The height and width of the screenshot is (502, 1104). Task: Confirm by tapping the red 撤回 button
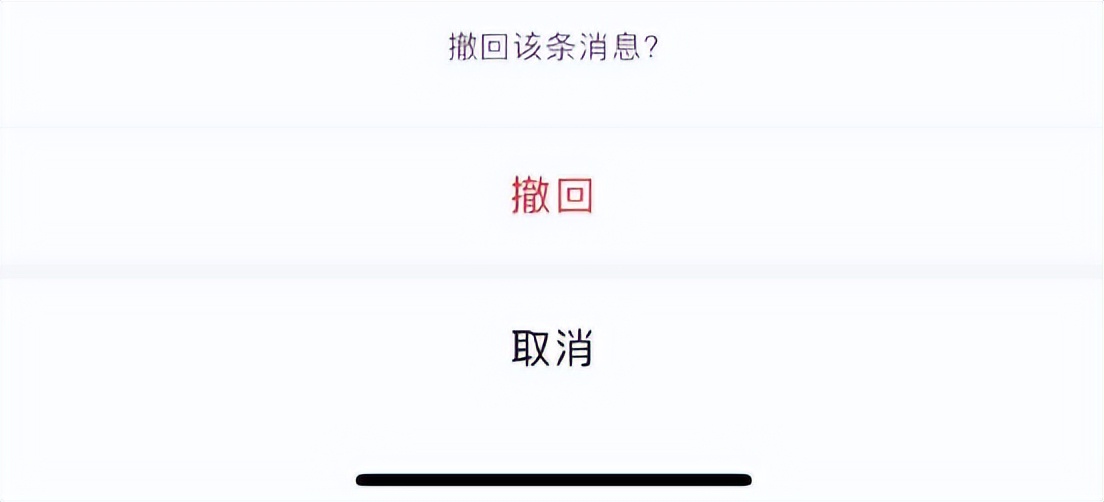(552, 197)
